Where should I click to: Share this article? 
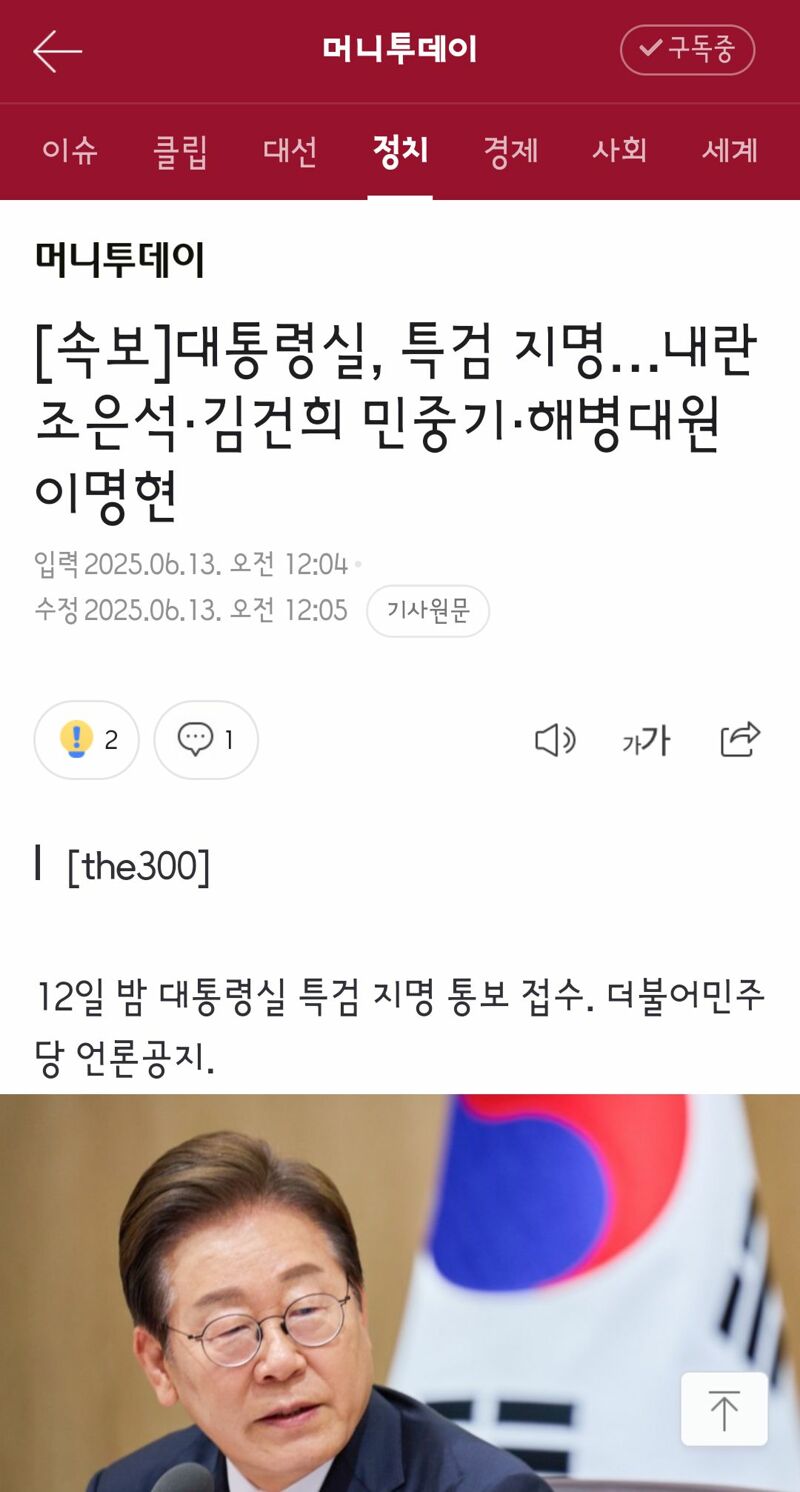tap(740, 739)
